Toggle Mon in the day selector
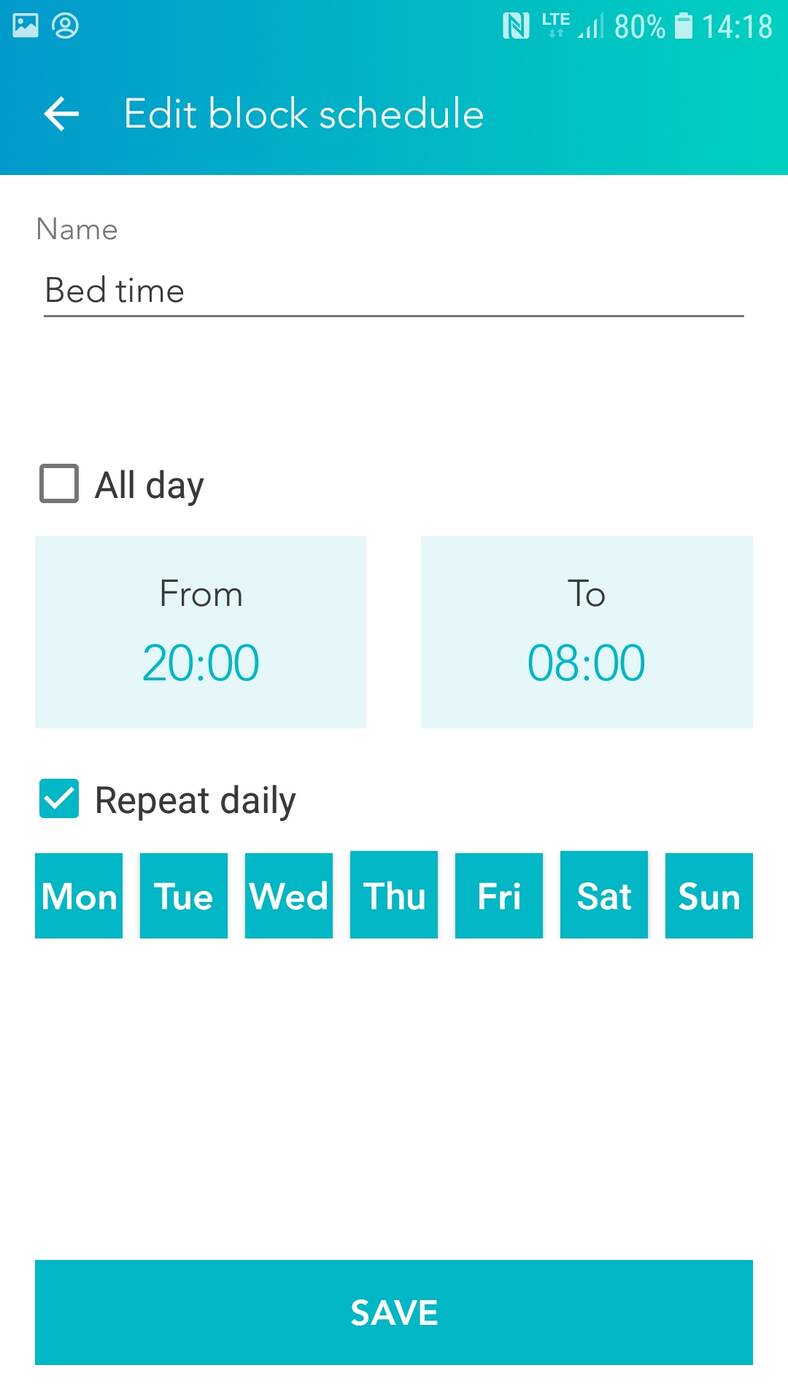 79,896
